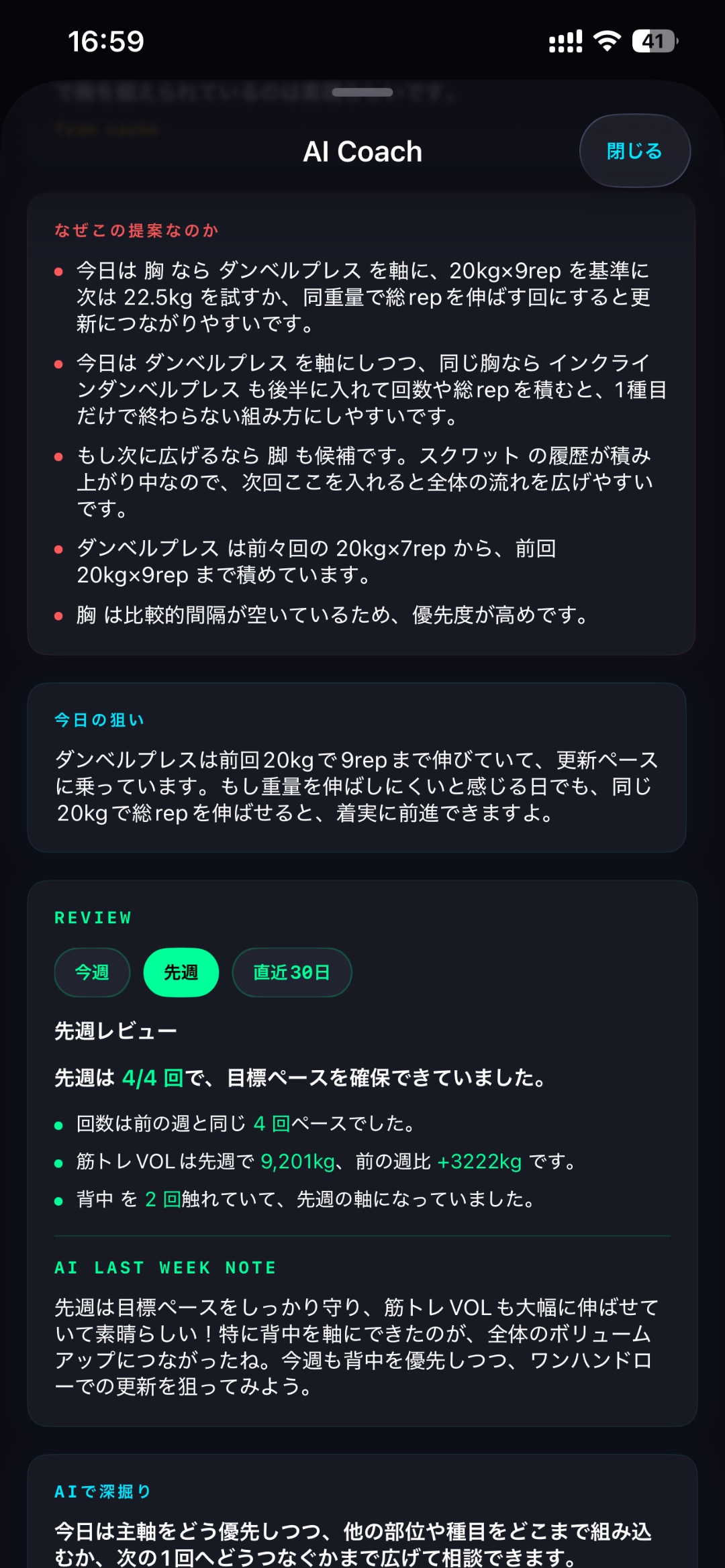Select the 先週 filter pill

click(181, 972)
